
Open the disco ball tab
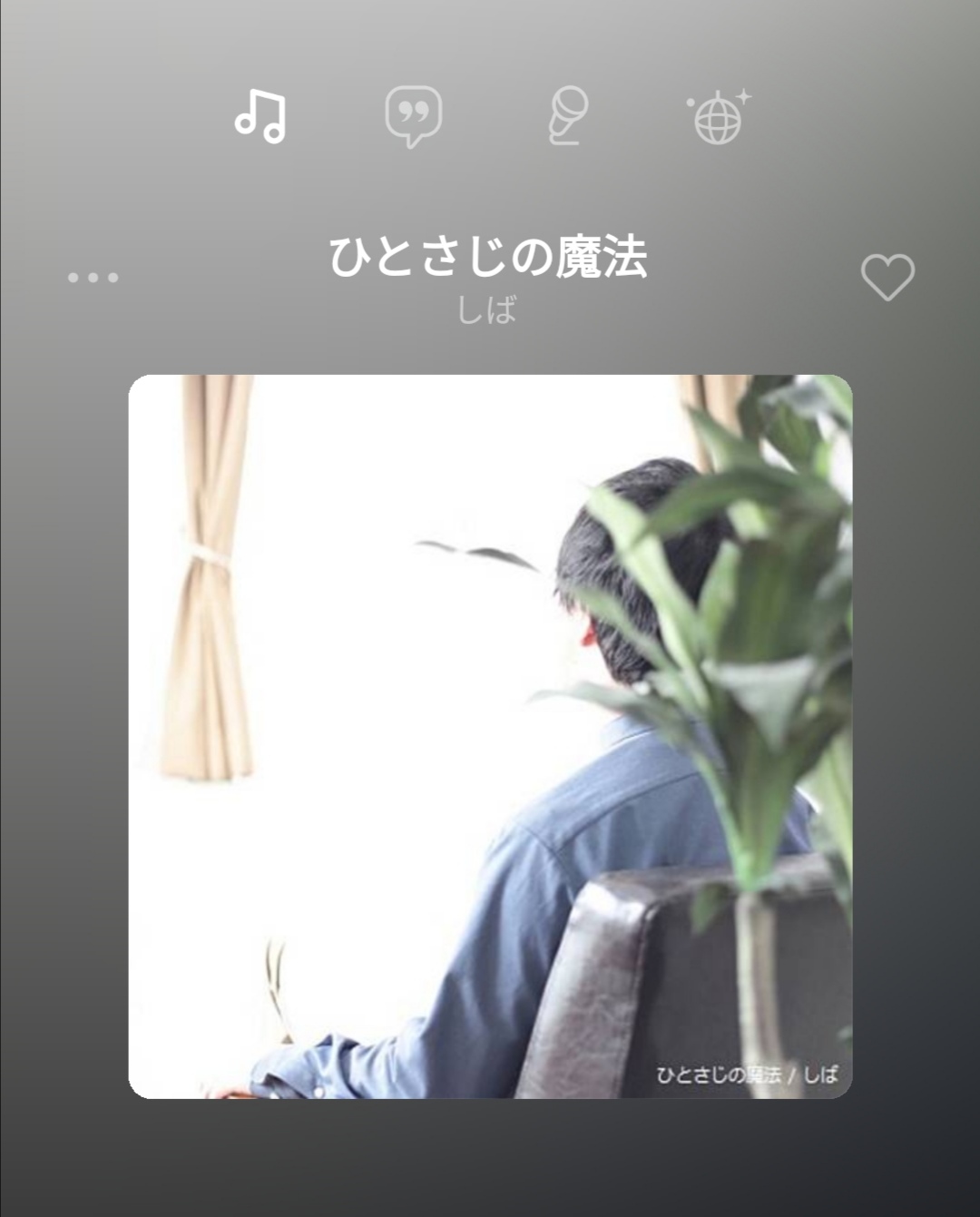pos(718,117)
